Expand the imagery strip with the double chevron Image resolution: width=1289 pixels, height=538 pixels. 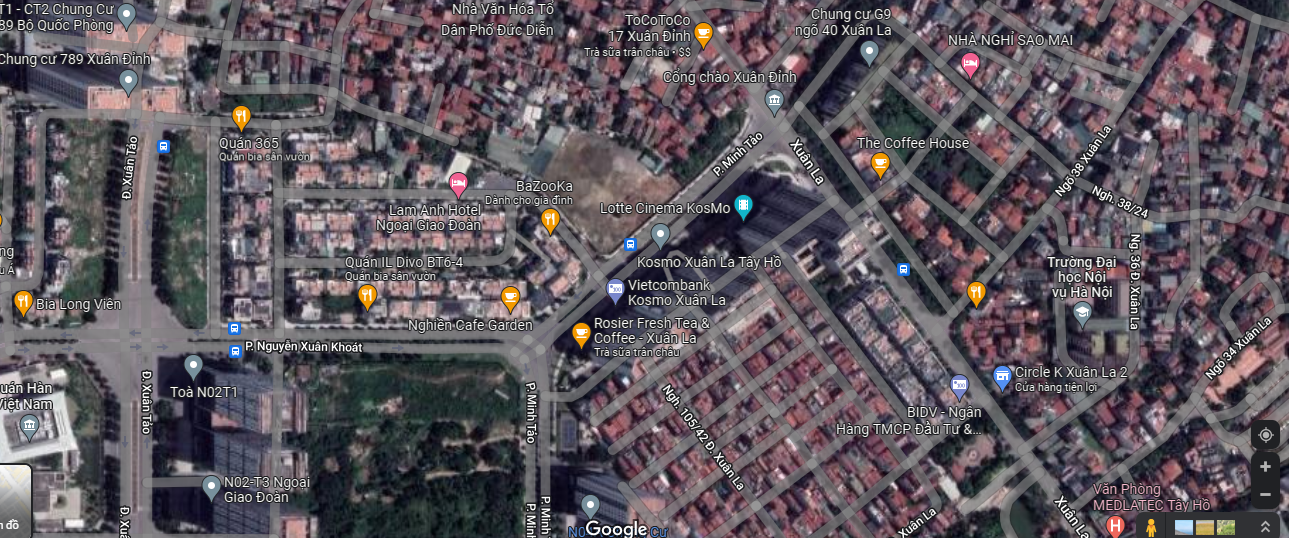(x=1265, y=527)
